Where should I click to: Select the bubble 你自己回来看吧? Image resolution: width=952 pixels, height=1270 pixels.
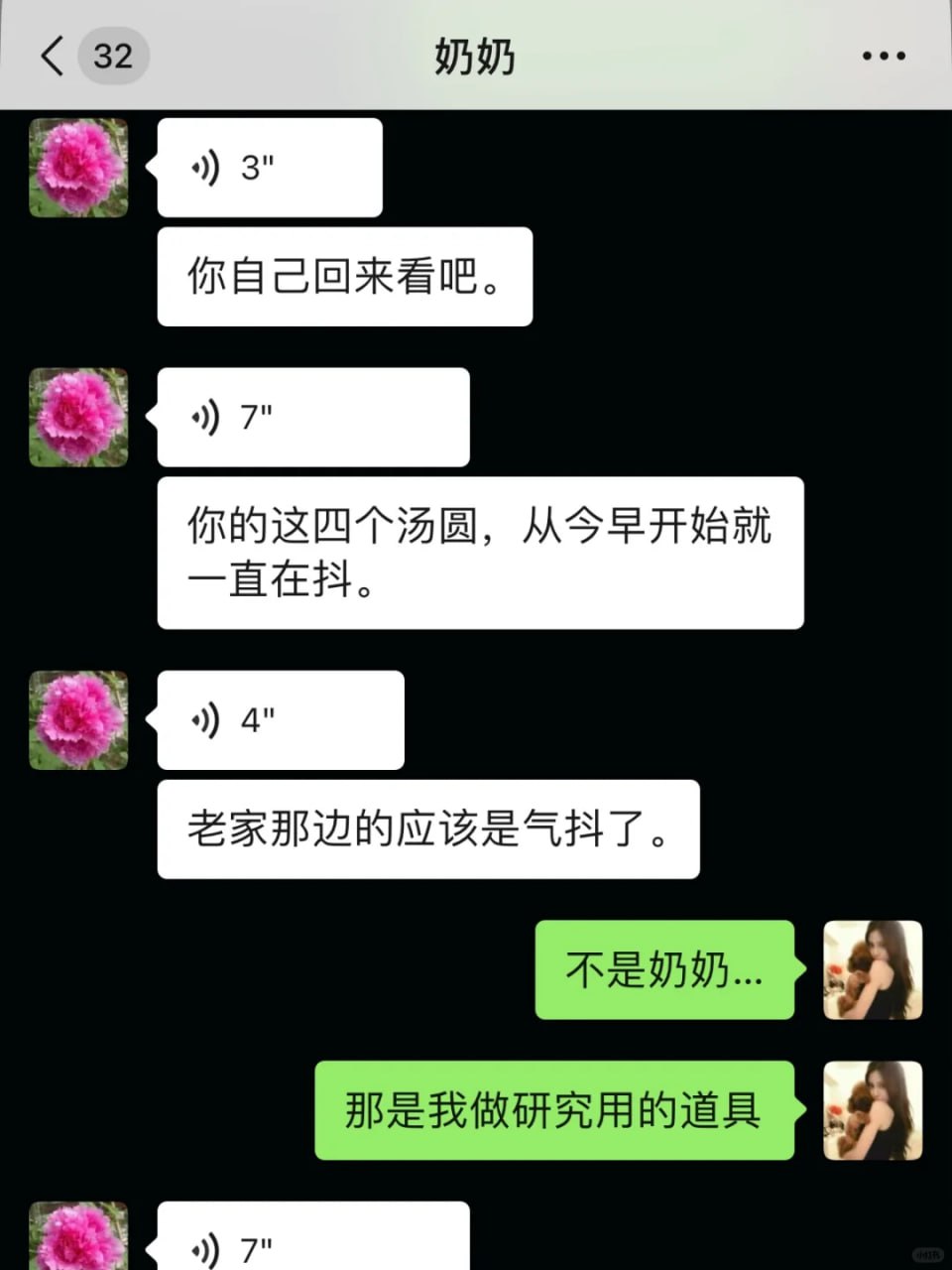click(344, 277)
